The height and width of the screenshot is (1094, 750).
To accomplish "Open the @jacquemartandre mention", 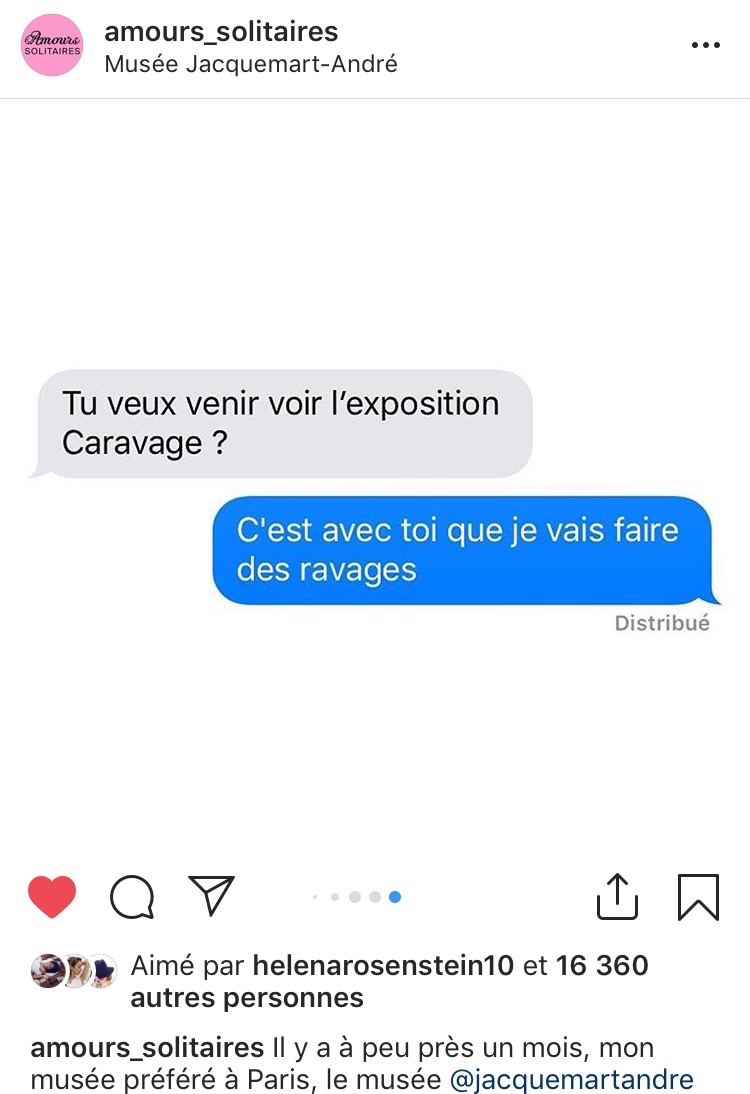I will point(571,1080).
